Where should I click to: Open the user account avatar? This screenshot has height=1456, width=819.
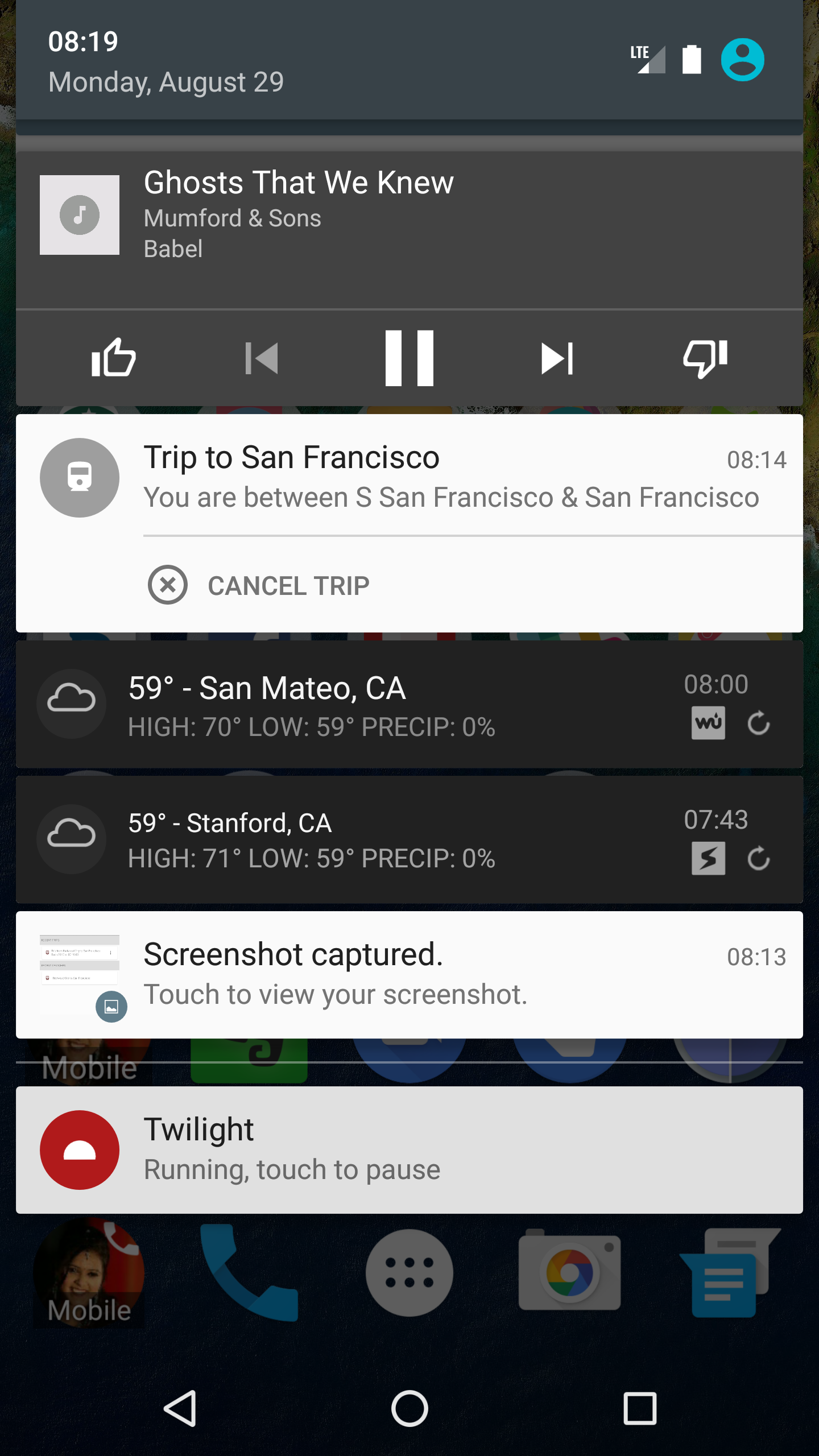[x=742, y=60]
